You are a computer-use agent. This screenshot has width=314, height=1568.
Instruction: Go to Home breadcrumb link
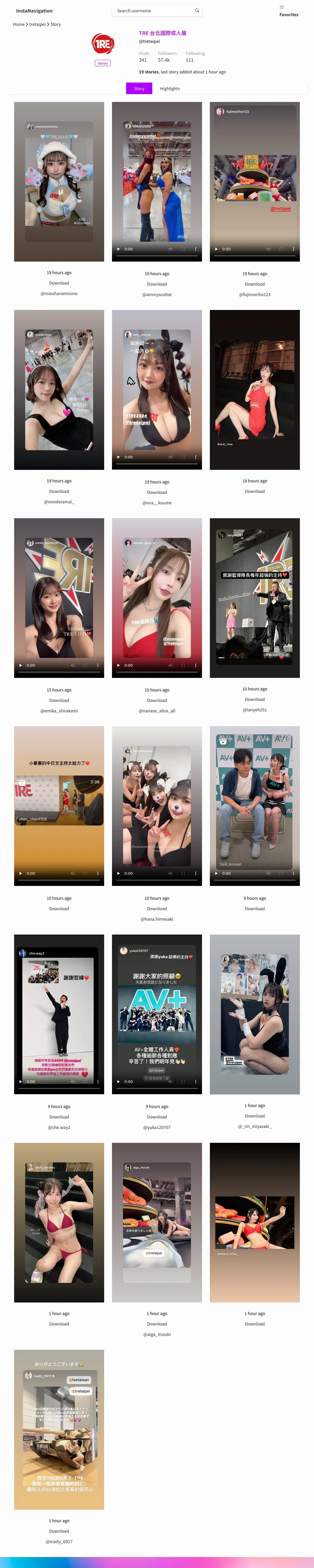click(18, 24)
